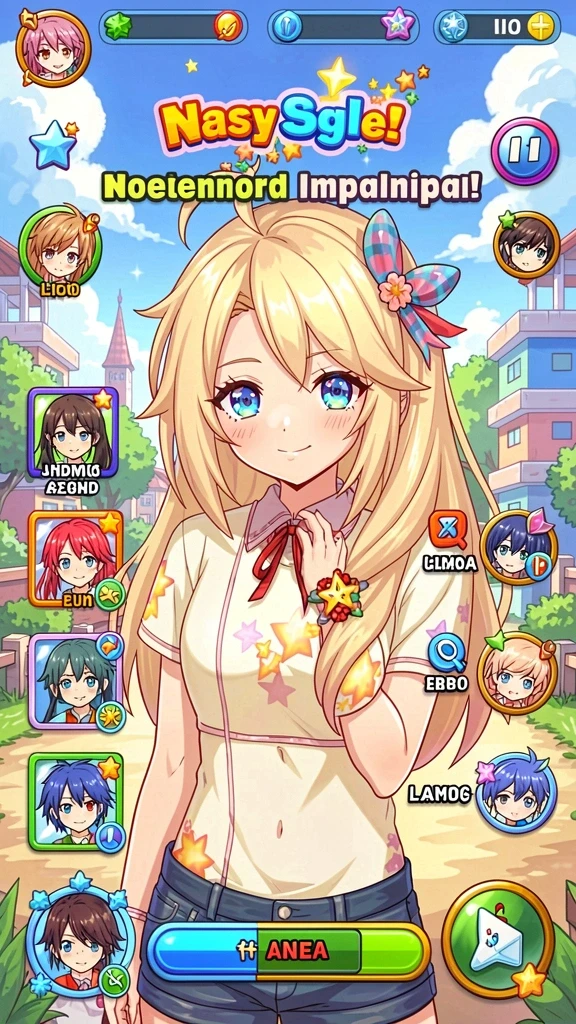Choose the LAMOG character portrait
The image size is (576, 1024).
point(516,792)
